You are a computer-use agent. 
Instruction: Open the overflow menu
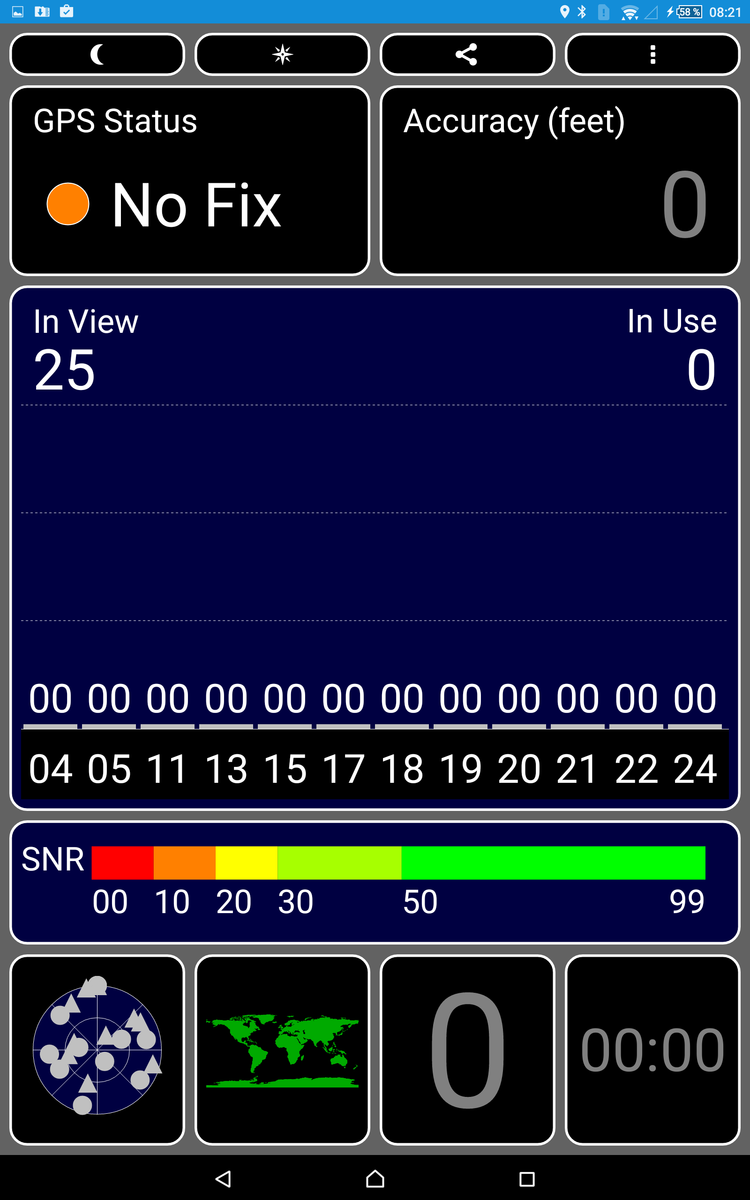[652, 55]
